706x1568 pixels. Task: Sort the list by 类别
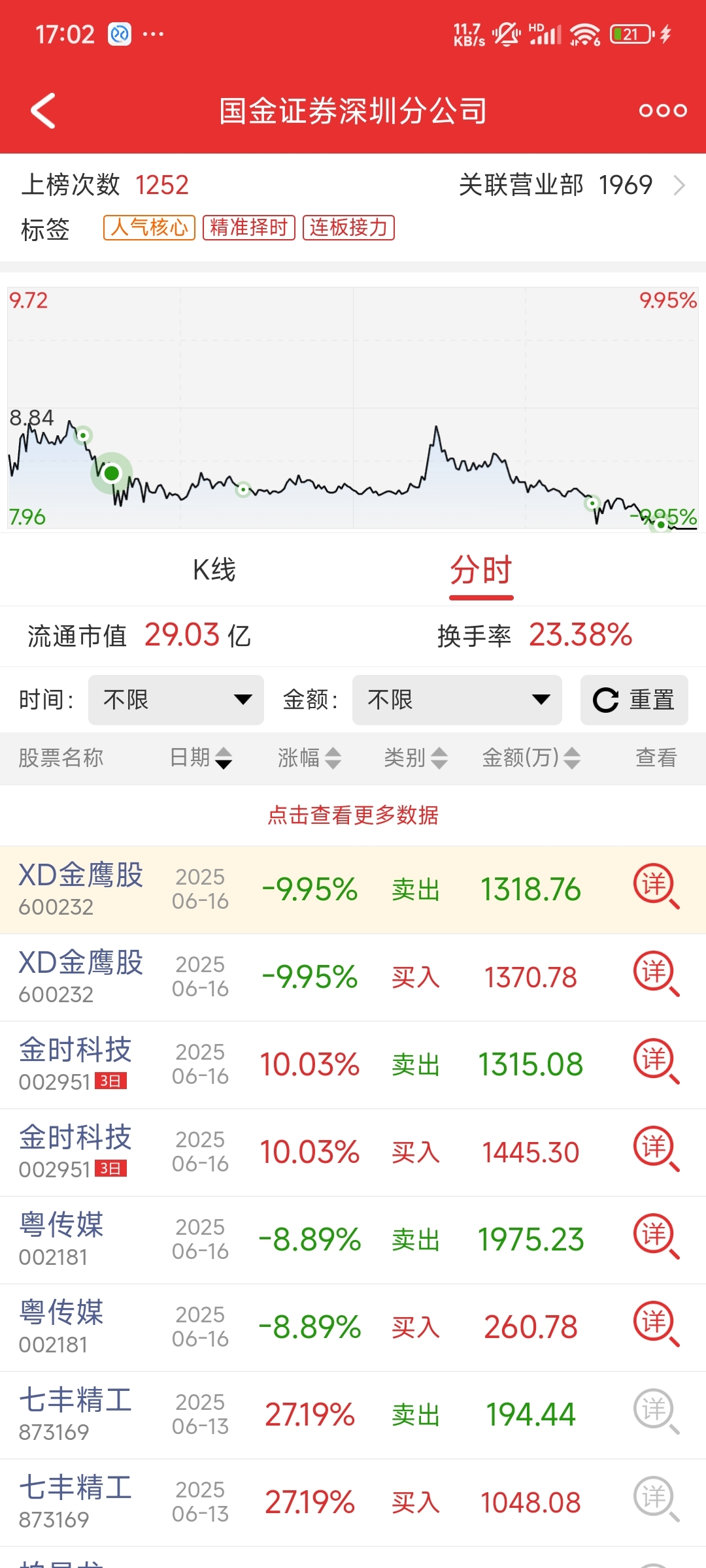[x=416, y=758]
